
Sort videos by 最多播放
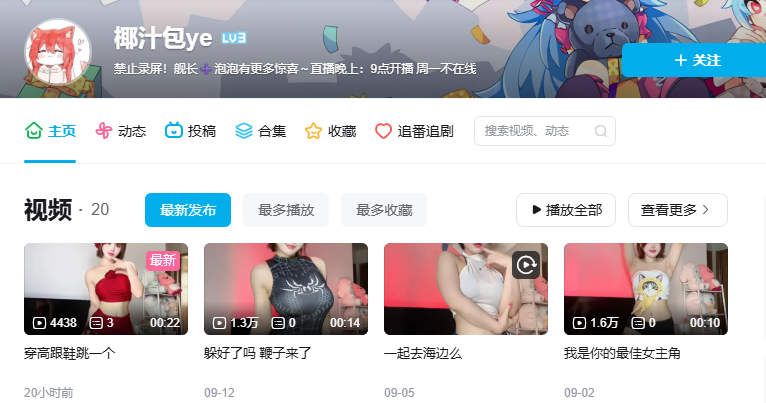pyautogui.click(x=286, y=210)
